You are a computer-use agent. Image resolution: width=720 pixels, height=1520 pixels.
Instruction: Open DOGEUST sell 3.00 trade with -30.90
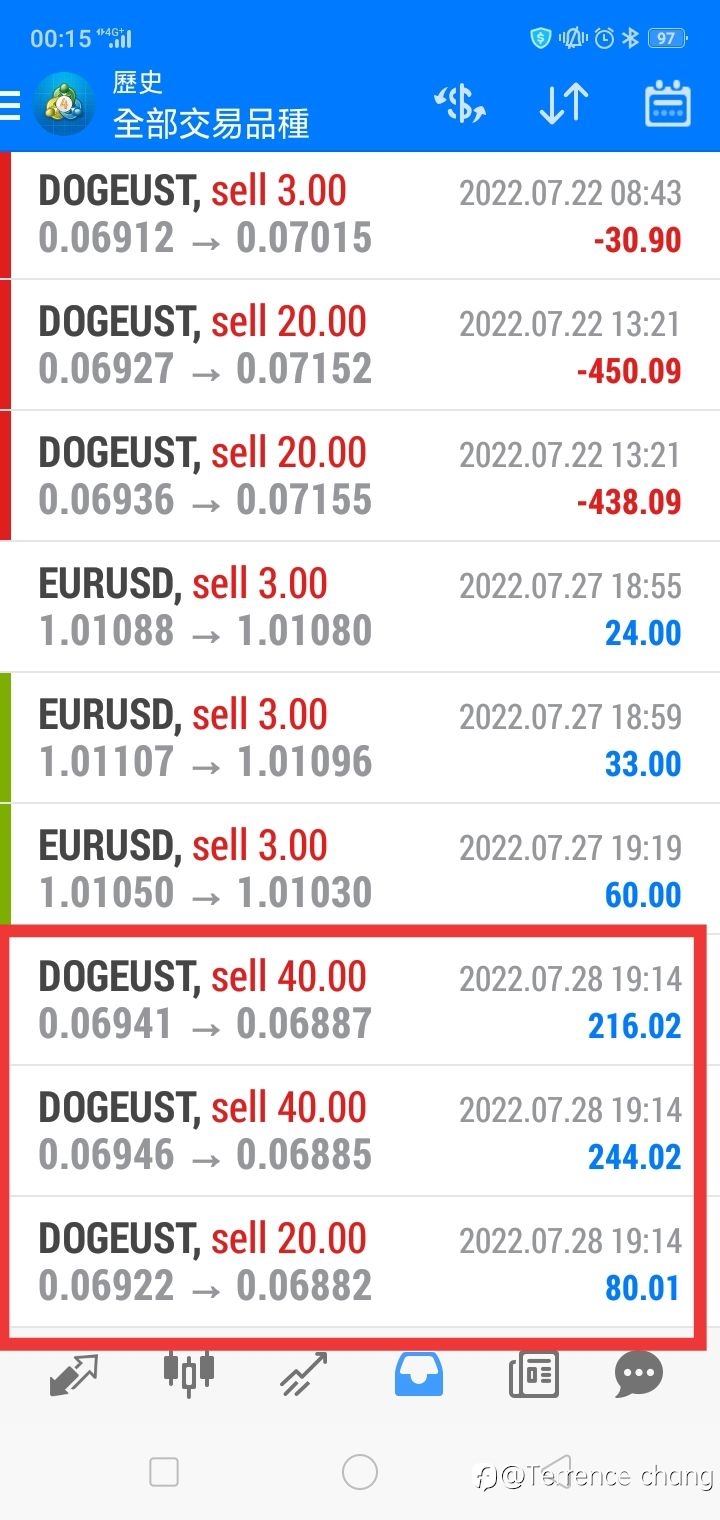pyautogui.click(x=360, y=215)
